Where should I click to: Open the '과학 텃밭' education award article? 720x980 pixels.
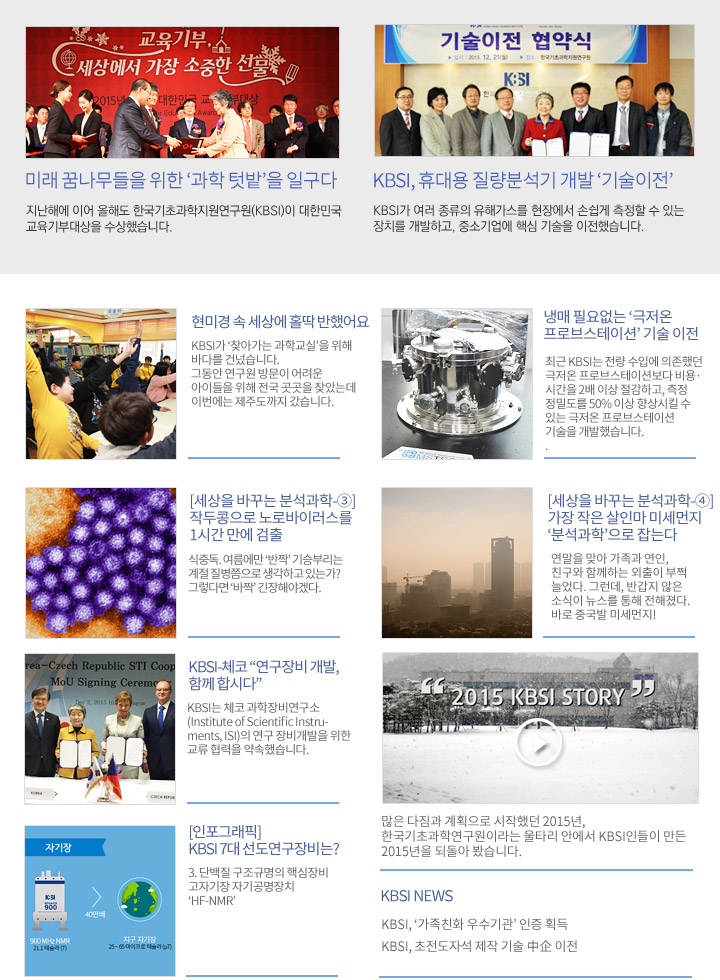point(181,181)
